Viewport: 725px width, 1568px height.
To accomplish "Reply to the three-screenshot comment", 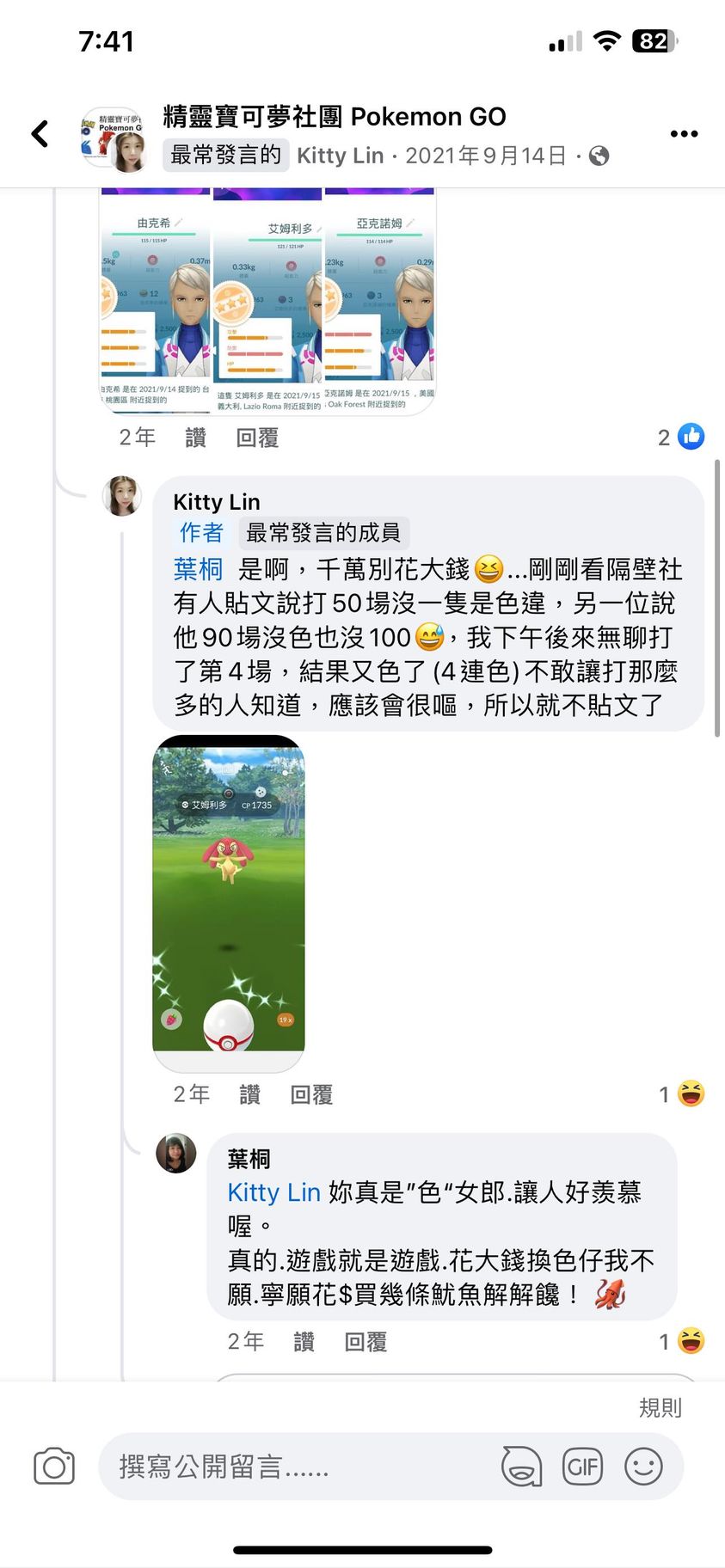I will click(257, 438).
